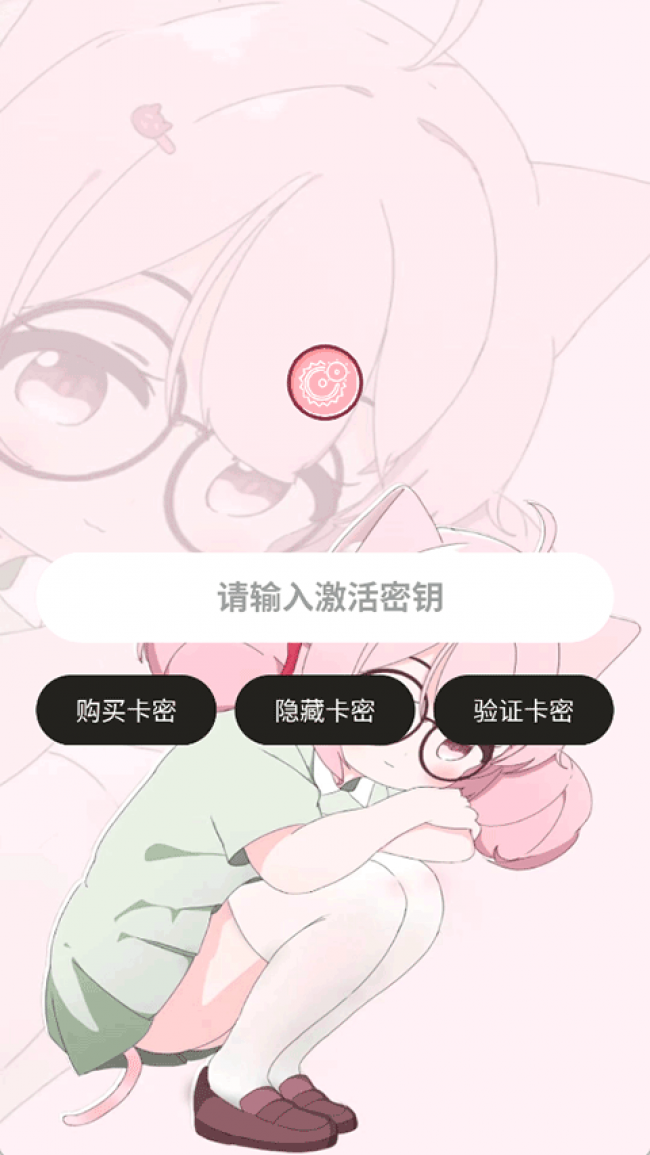The image size is (650, 1155).
Task: Select the 隐藏卡密 button
Action: tap(324, 711)
